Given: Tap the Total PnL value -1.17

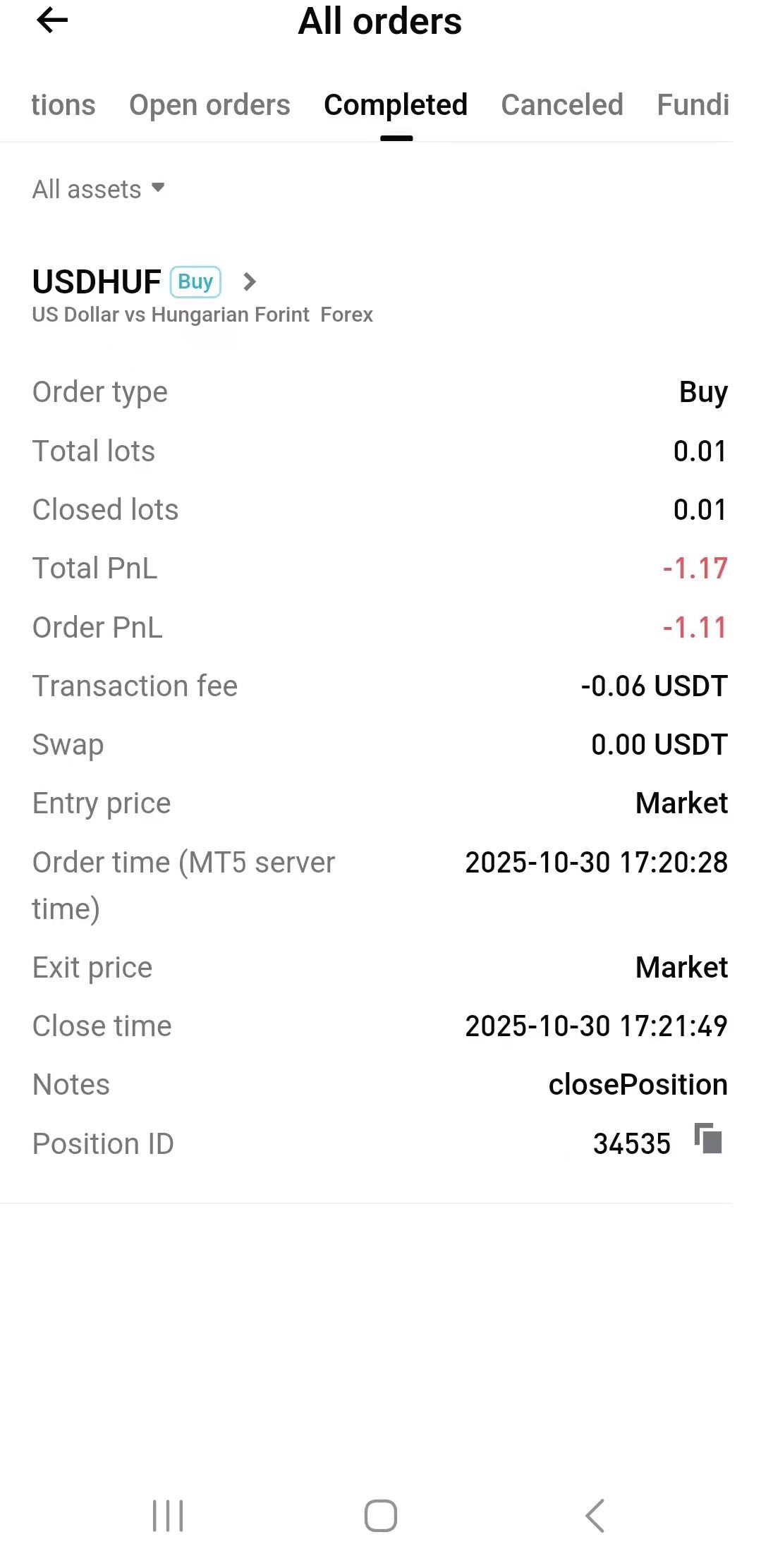Looking at the screenshot, I should (695, 568).
